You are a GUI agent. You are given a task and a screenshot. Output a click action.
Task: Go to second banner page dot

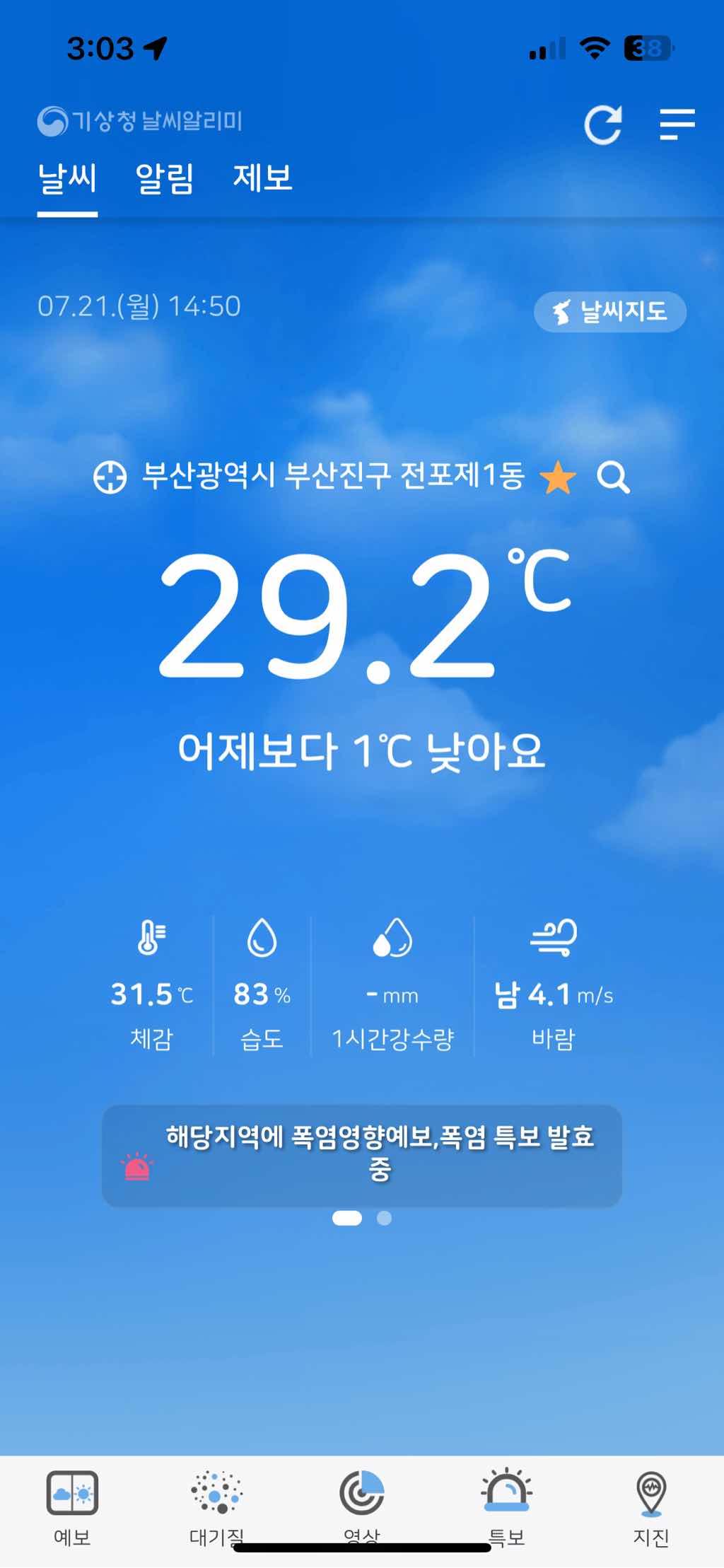[x=384, y=1218]
